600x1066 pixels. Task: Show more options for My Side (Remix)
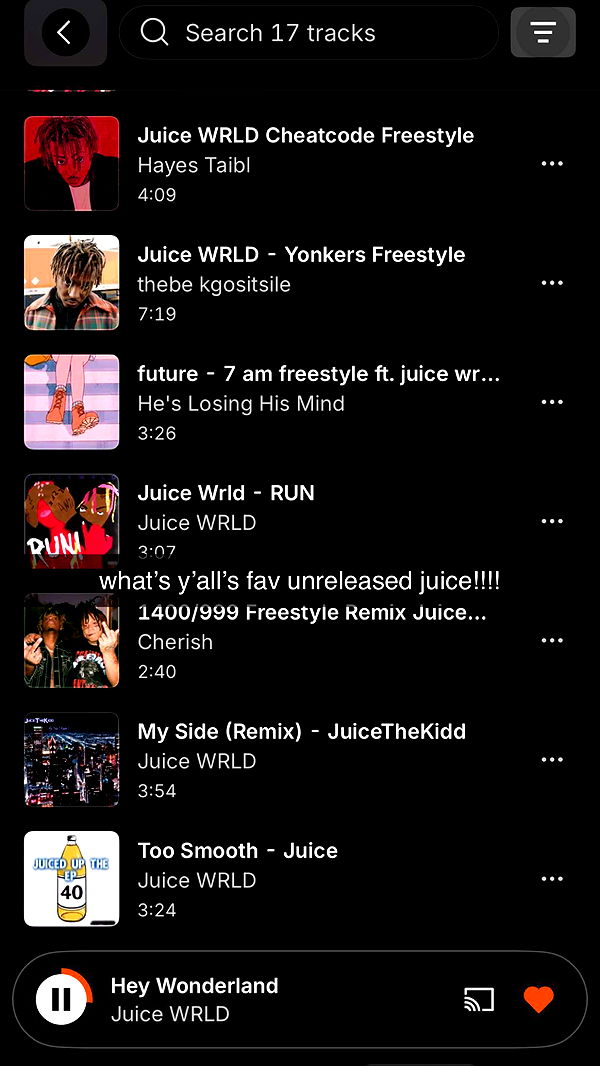tap(552, 759)
